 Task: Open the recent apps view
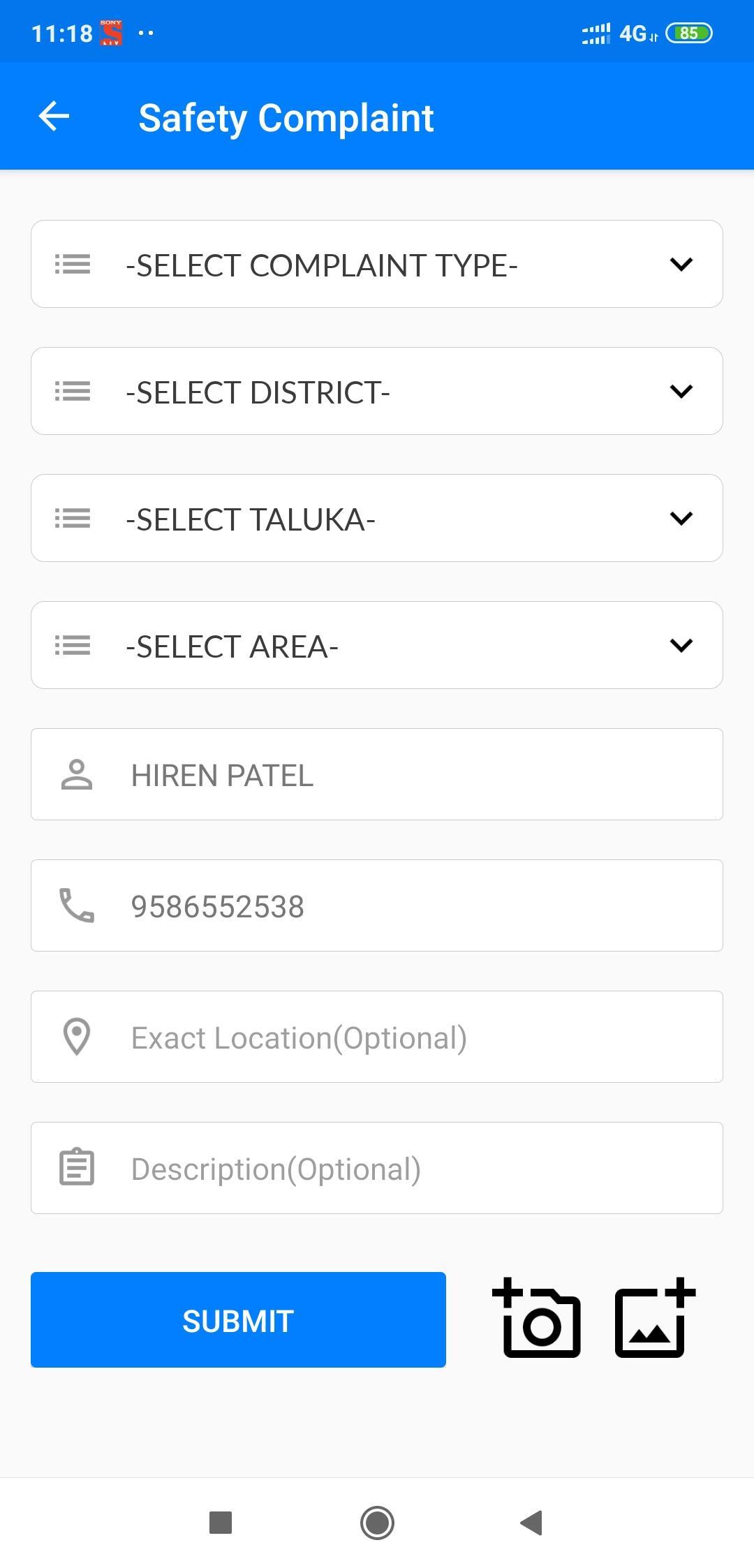click(221, 1523)
